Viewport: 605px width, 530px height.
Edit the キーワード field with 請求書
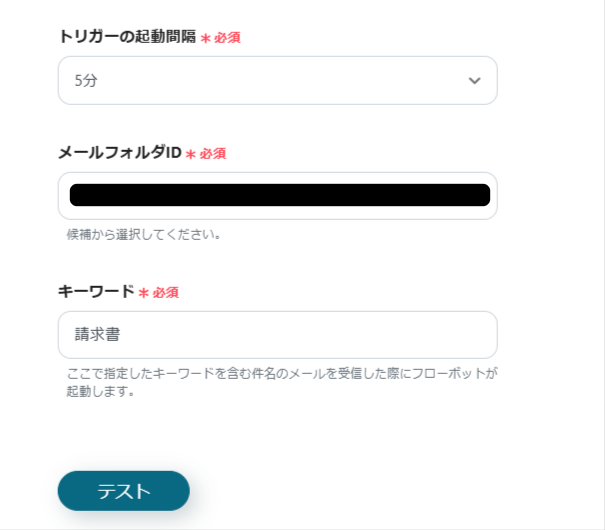[x=277, y=334]
